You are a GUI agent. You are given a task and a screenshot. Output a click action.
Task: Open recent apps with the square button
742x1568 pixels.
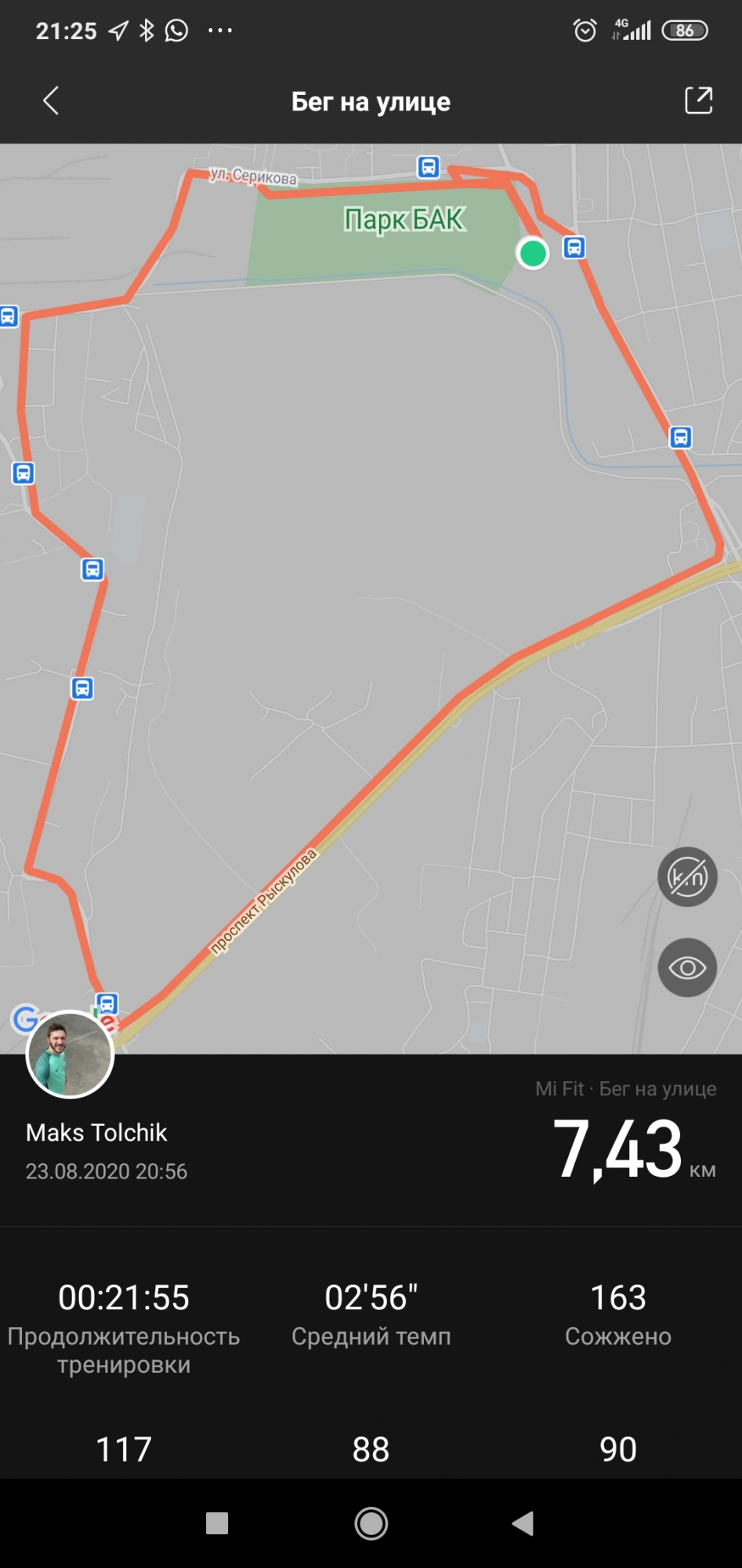click(x=217, y=1523)
